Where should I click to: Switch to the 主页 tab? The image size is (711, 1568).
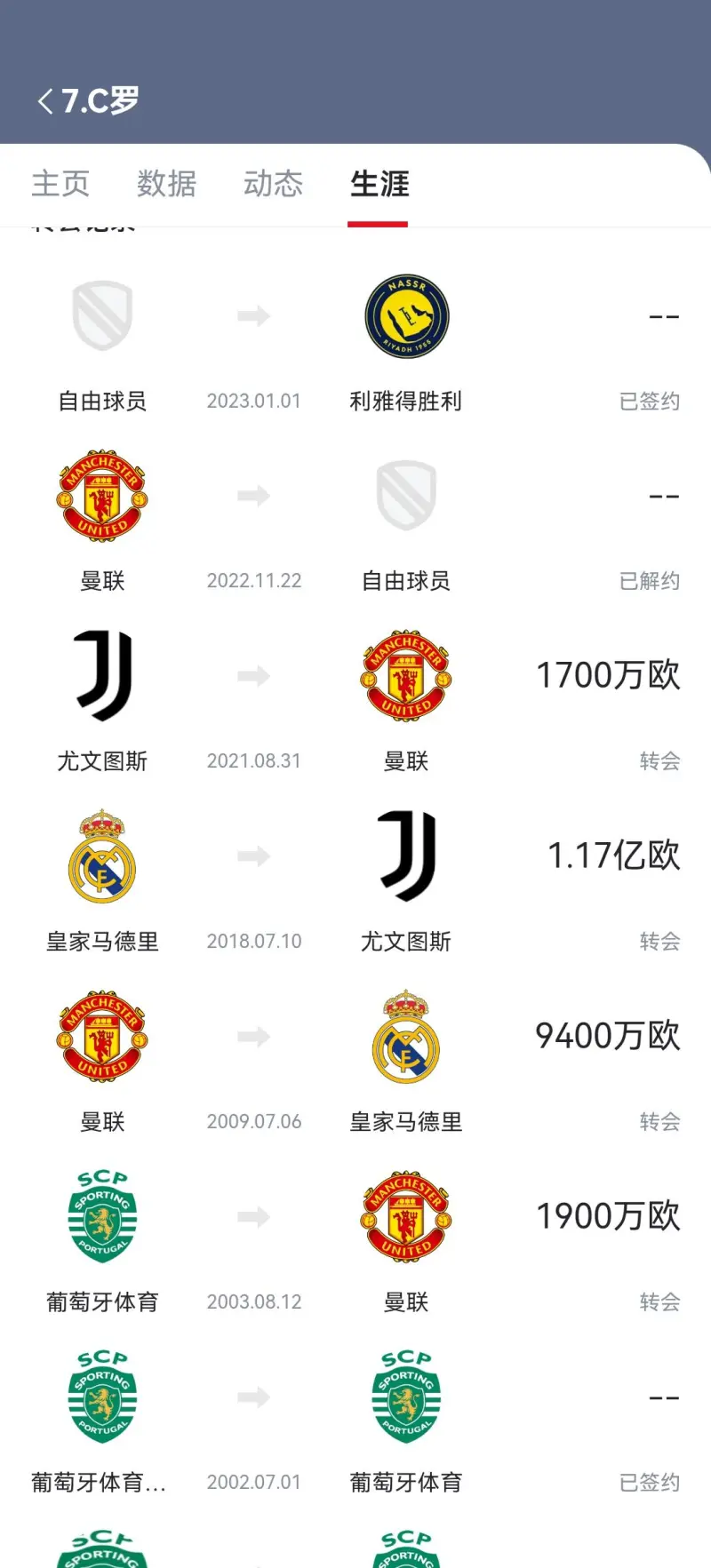click(60, 184)
